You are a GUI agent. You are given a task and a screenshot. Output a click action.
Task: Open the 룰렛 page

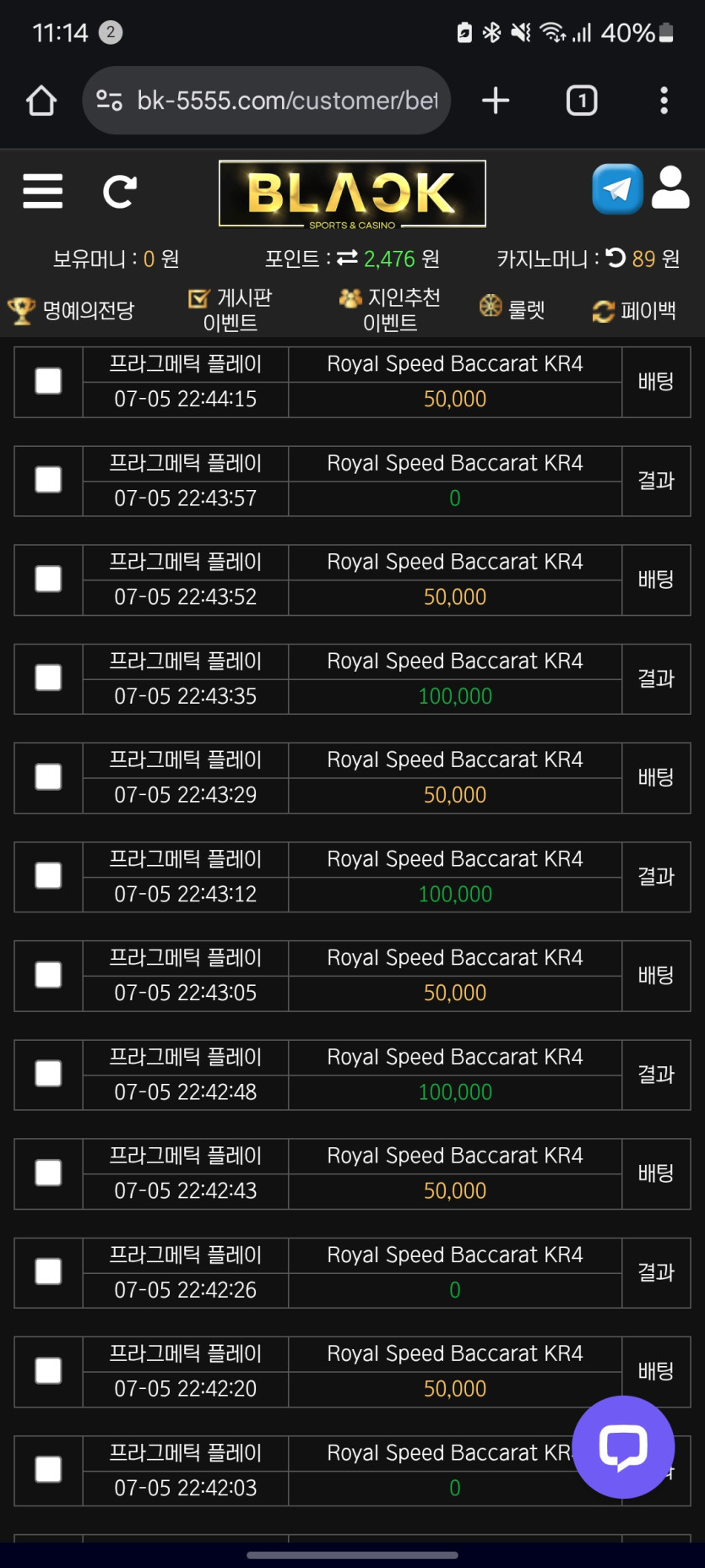[512, 308]
